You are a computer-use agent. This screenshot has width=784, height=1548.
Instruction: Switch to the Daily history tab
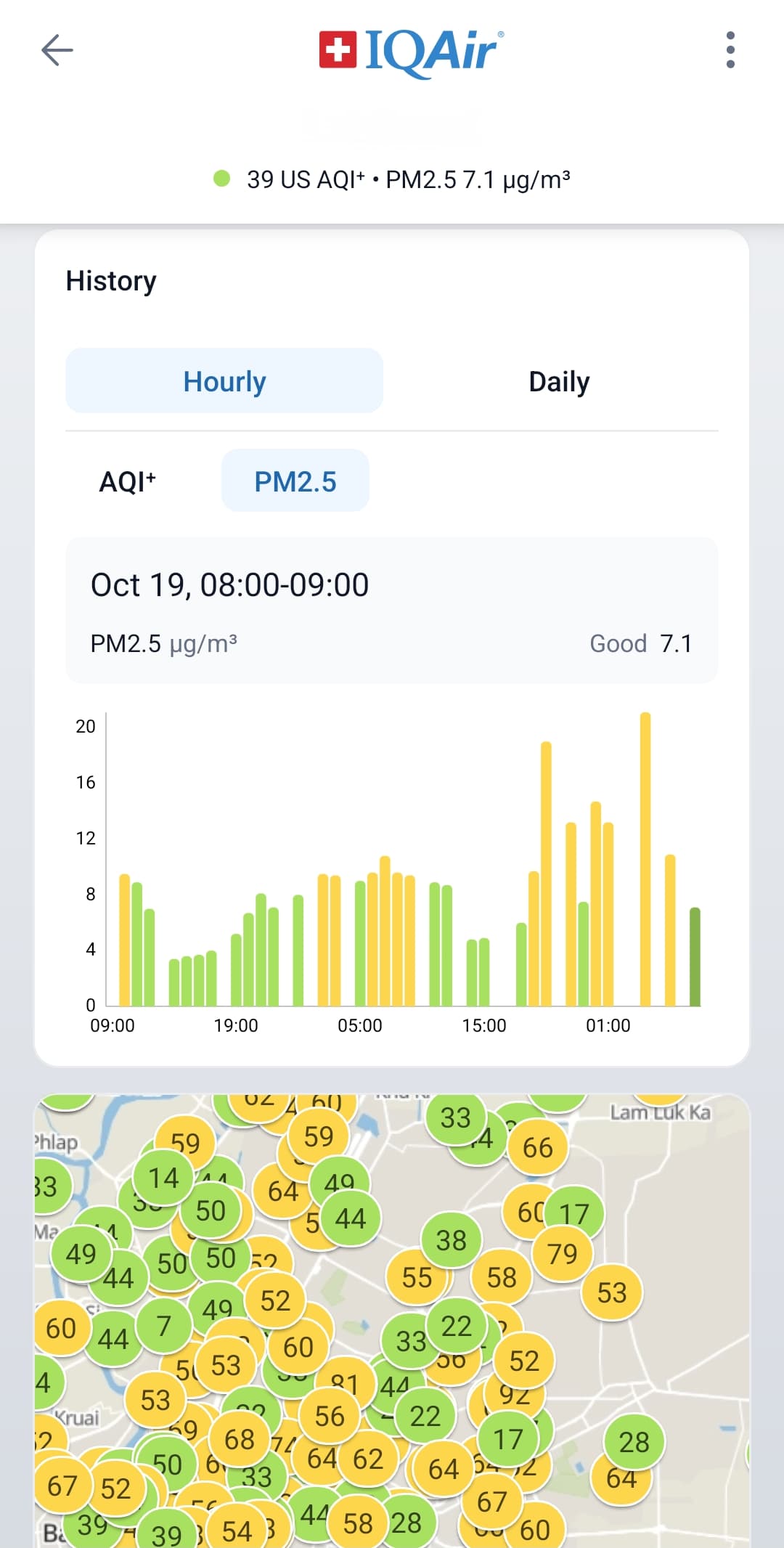pos(559,381)
